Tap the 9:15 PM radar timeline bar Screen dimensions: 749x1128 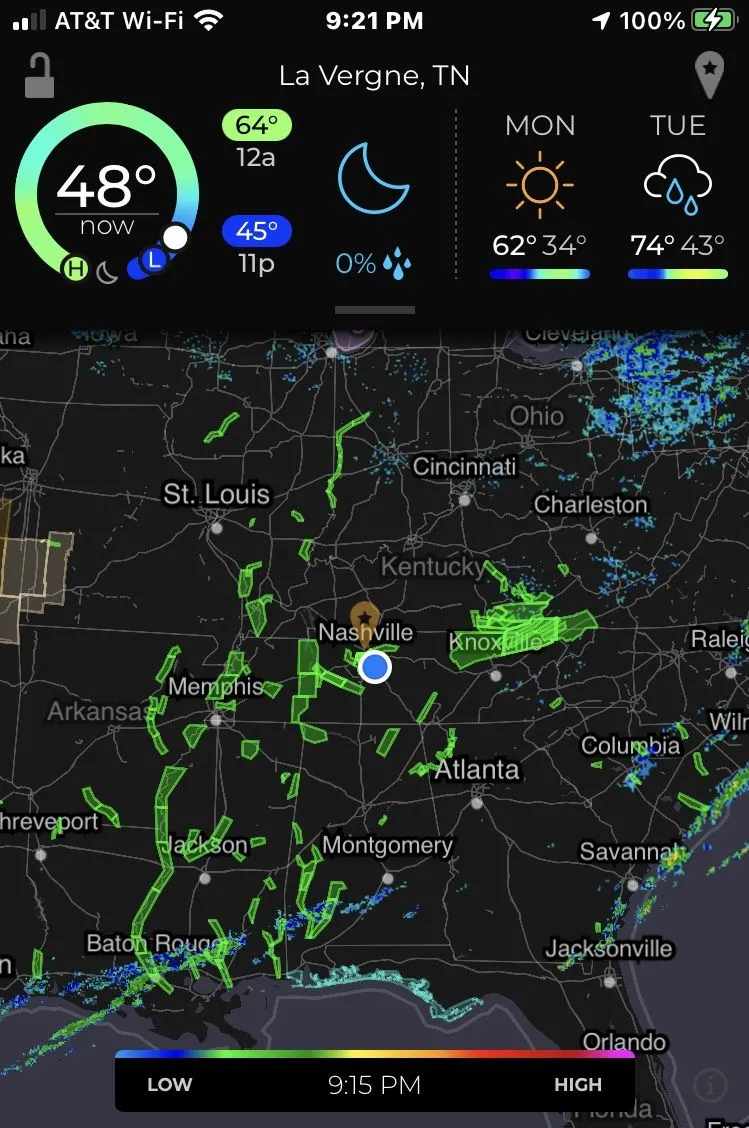[375, 1083]
